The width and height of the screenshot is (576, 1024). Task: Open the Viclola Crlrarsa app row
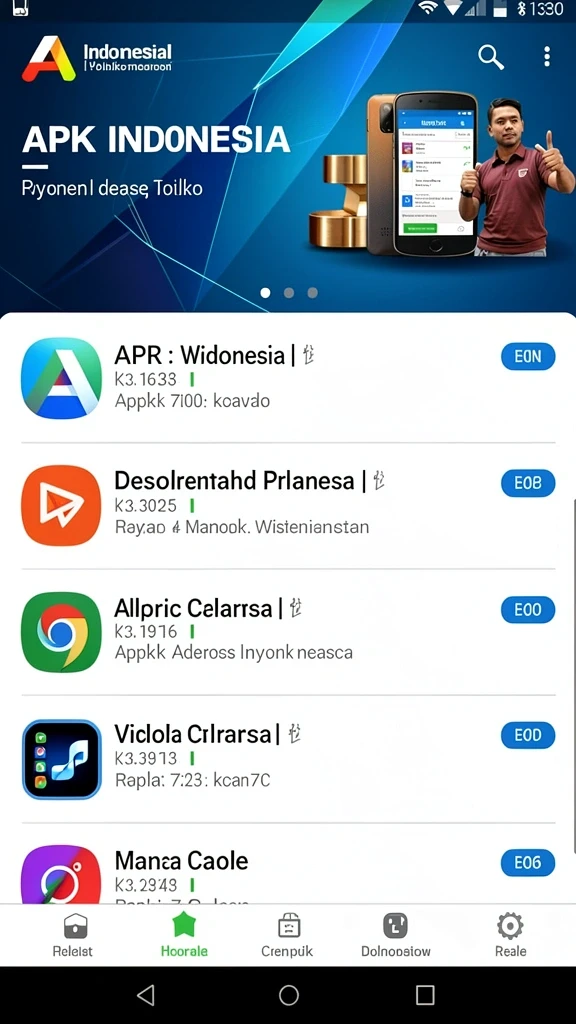pyautogui.click(x=288, y=759)
